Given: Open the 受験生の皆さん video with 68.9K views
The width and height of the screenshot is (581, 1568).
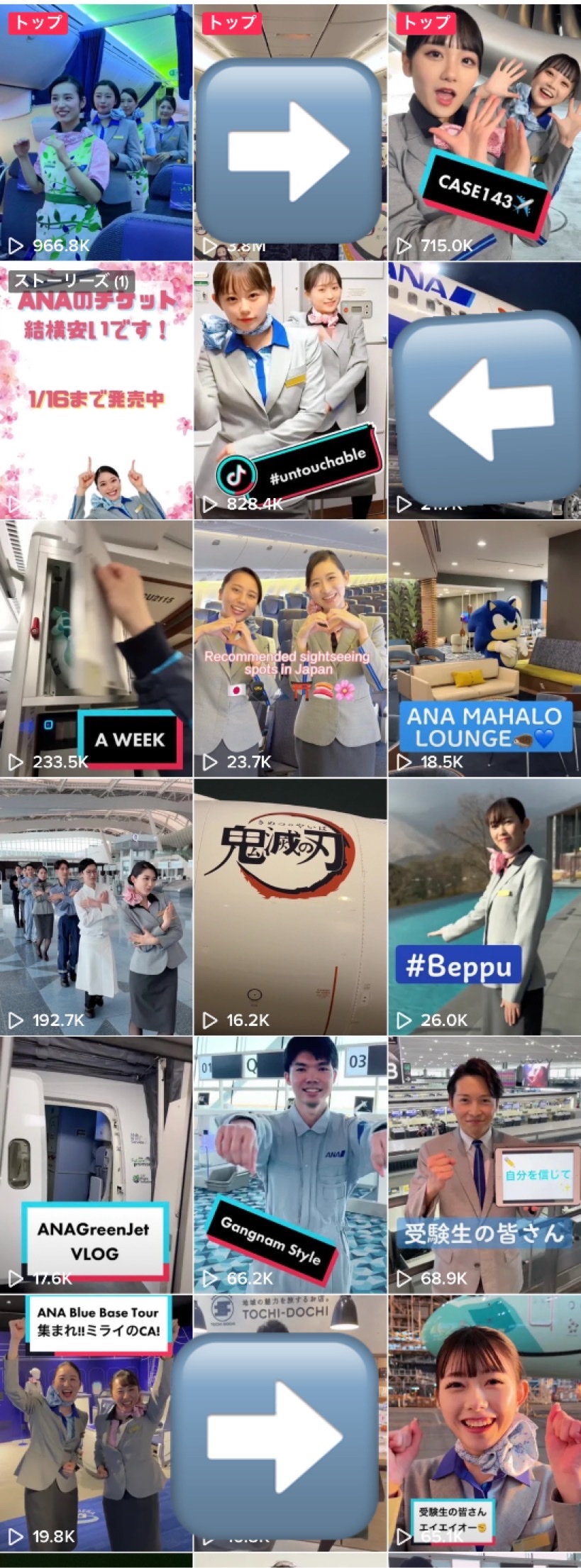Looking at the screenshot, I should point(485,1166).
